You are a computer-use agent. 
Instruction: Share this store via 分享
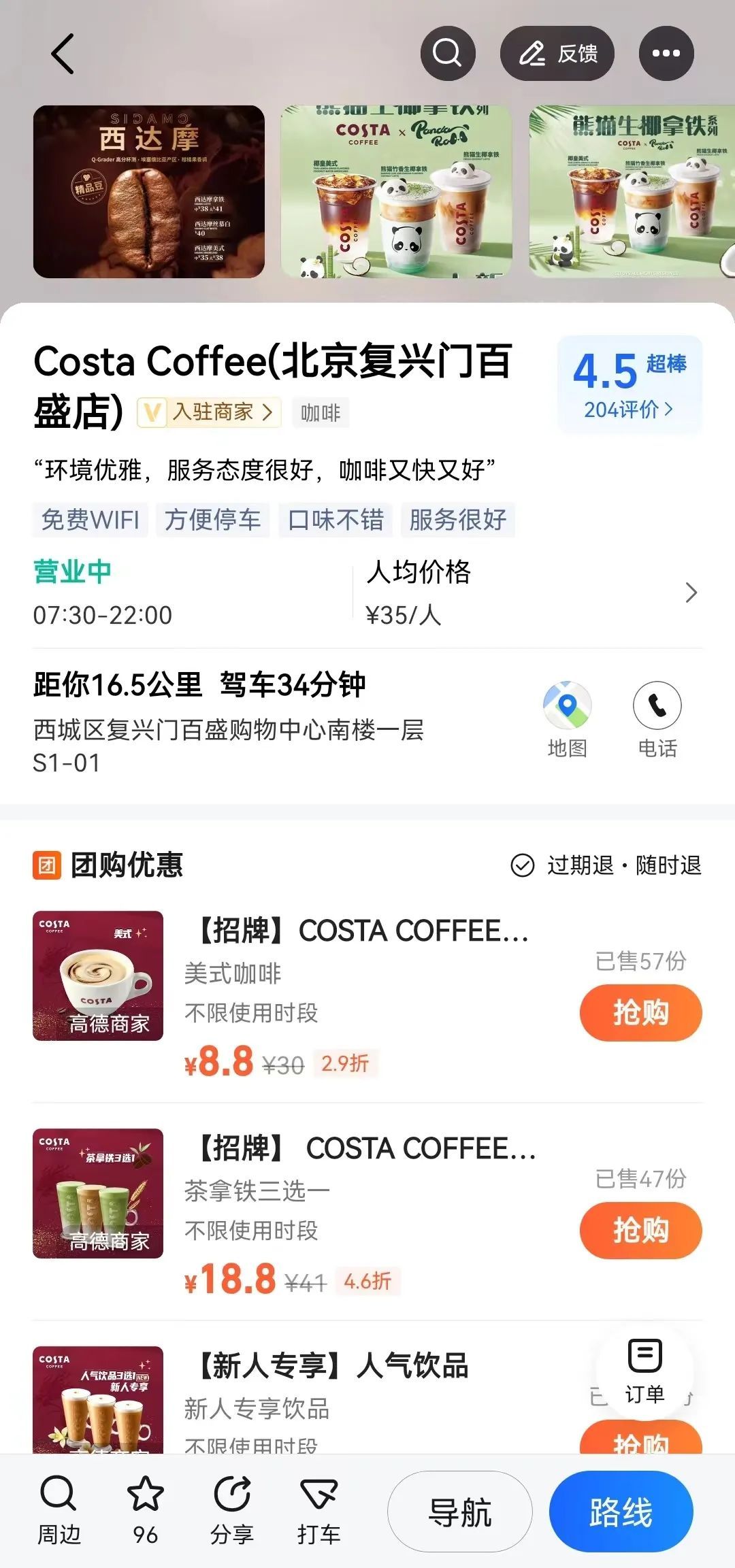232,1511
